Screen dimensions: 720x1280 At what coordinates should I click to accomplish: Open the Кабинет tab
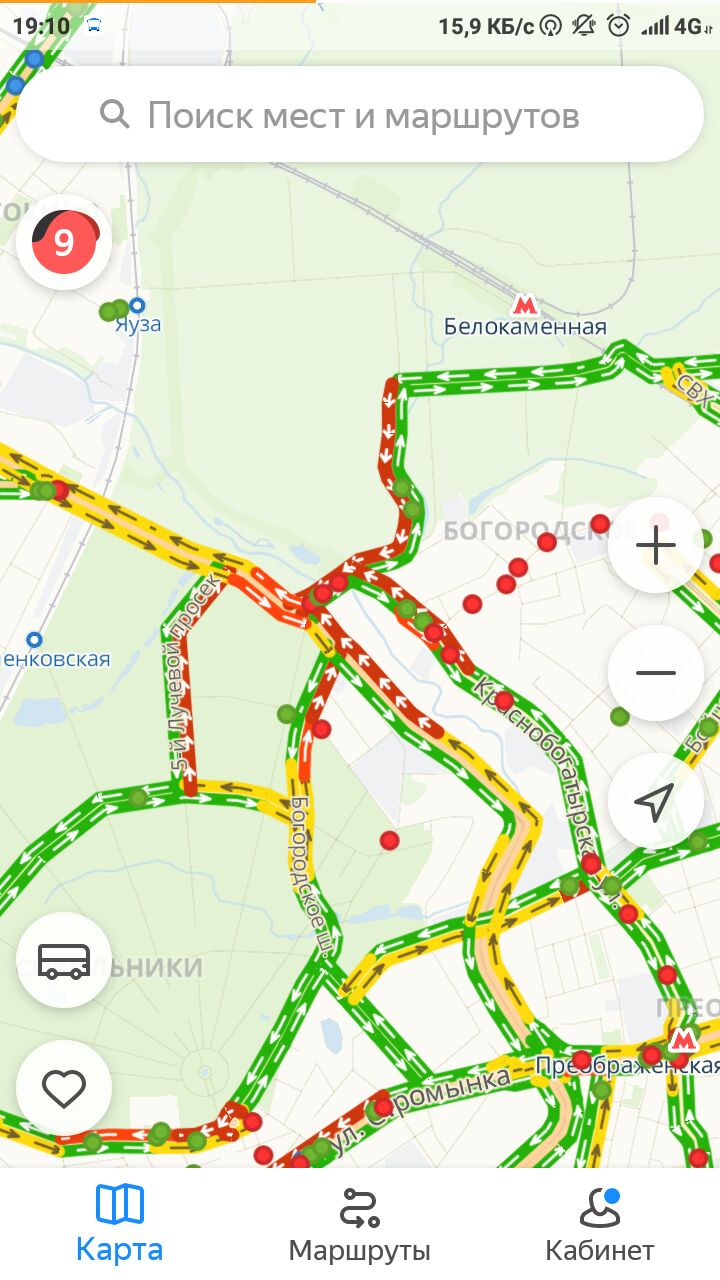pos(599,1223)
